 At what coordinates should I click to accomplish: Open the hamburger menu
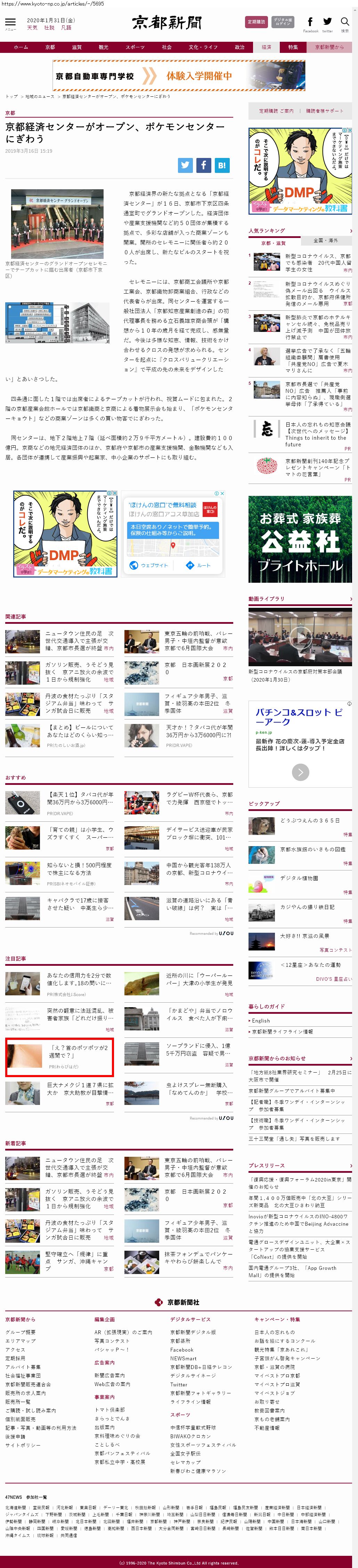point(10,23)
